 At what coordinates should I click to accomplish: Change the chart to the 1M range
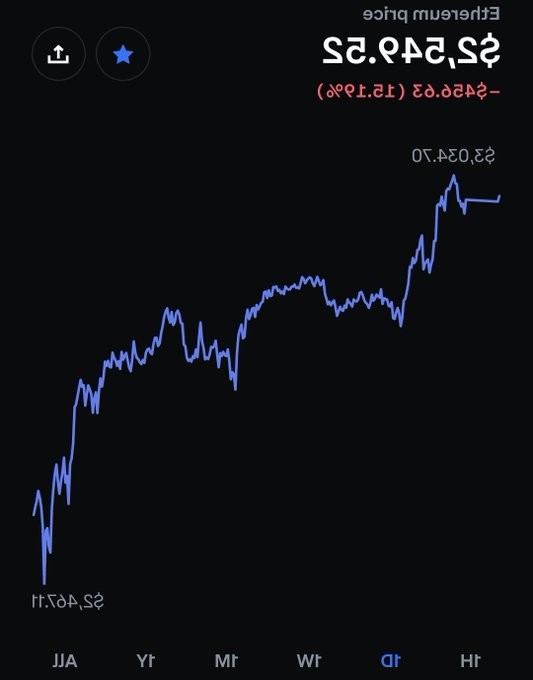226,660
